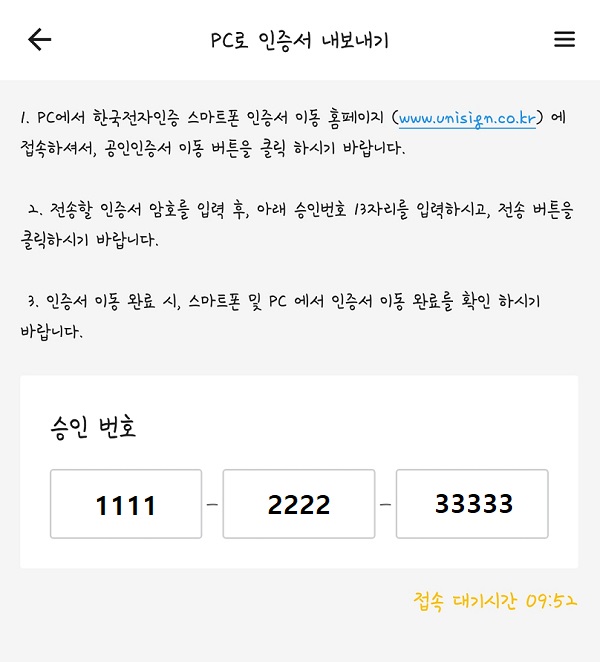This screenshot has height=662, width=600.
Task: Open the www.unisign.co.kr link
Action: 467,119
